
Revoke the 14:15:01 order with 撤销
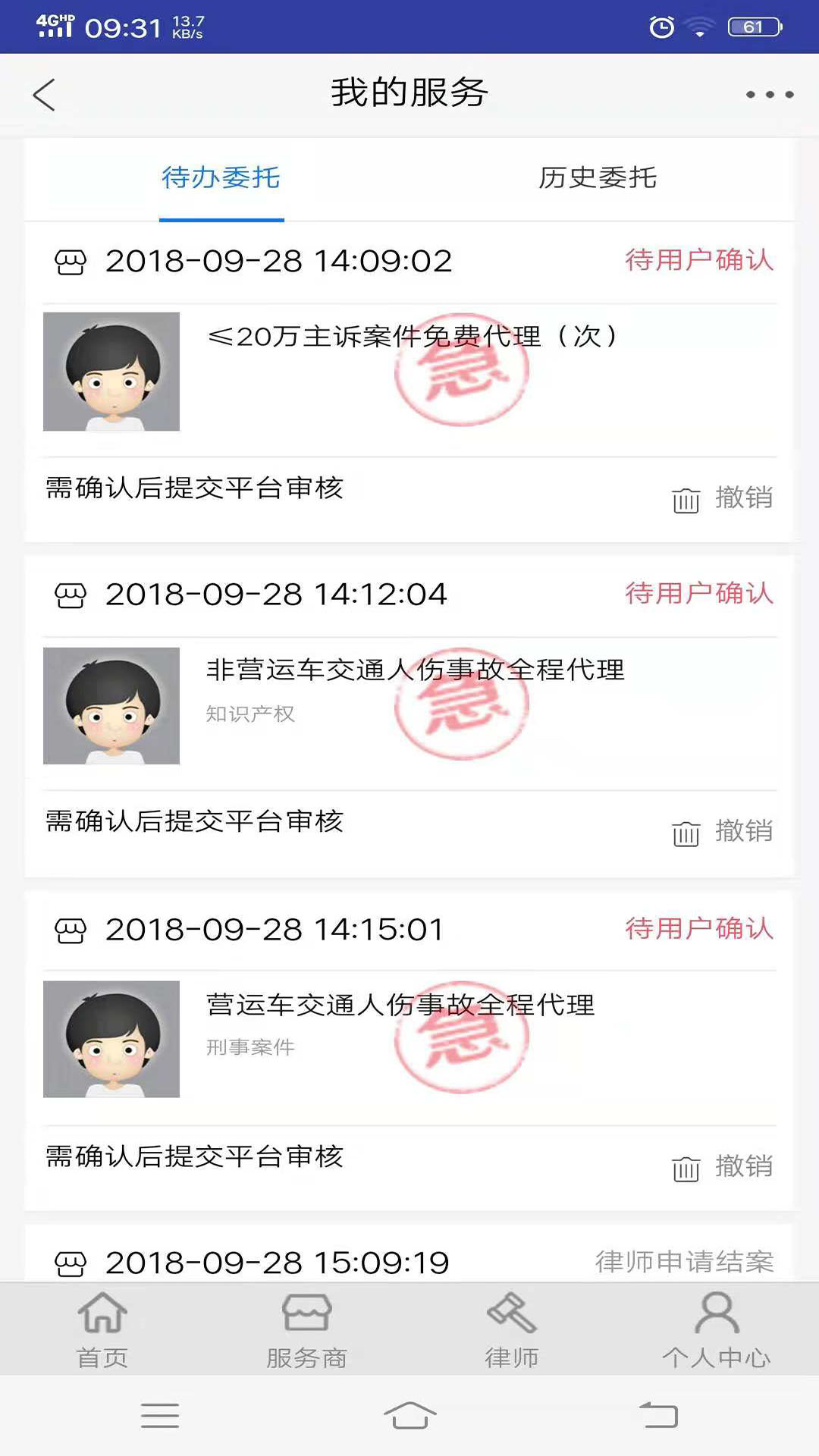tap(723, 1167)
